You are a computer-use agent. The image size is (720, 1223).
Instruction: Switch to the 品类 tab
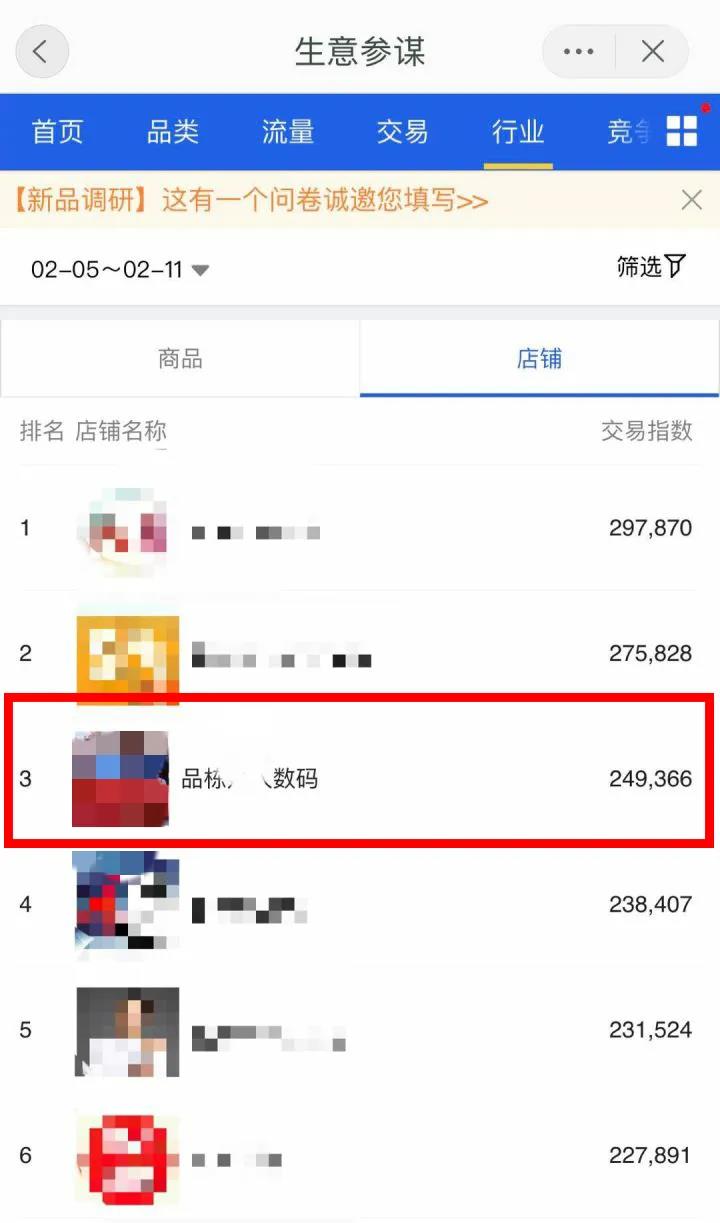pyautogui.click(x=173, y=132)
